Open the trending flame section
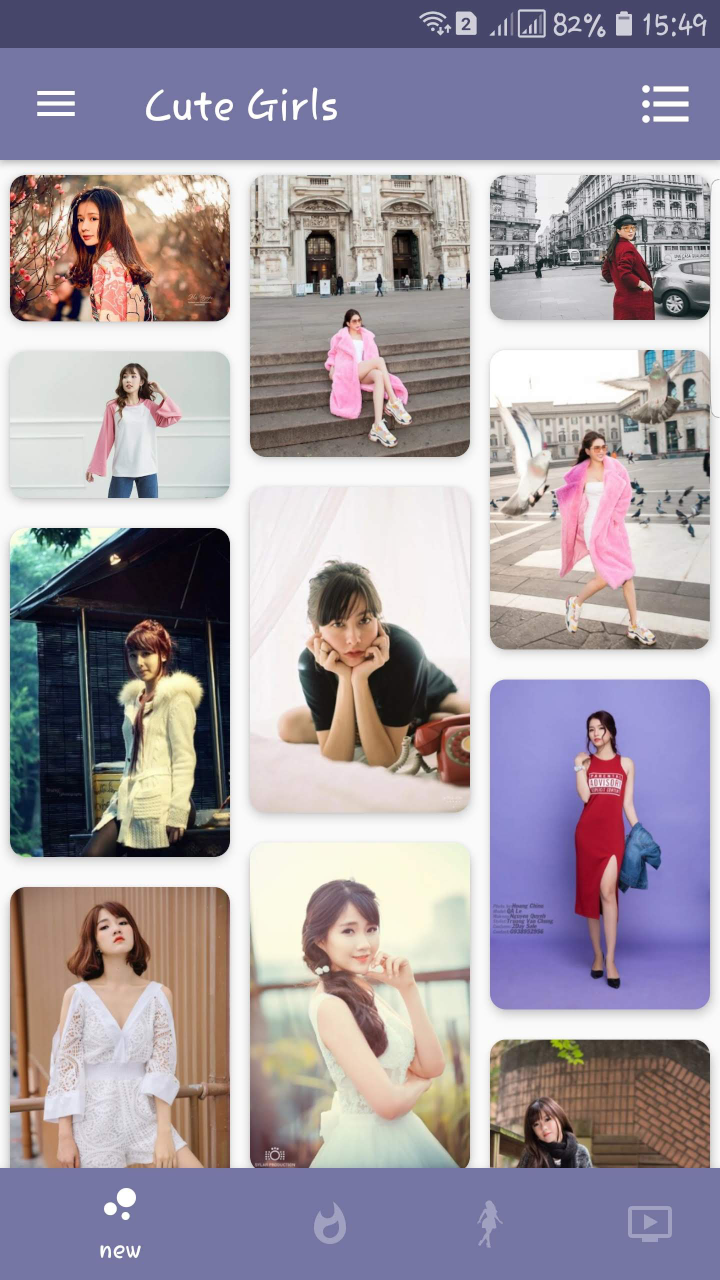 point(330,1222)
